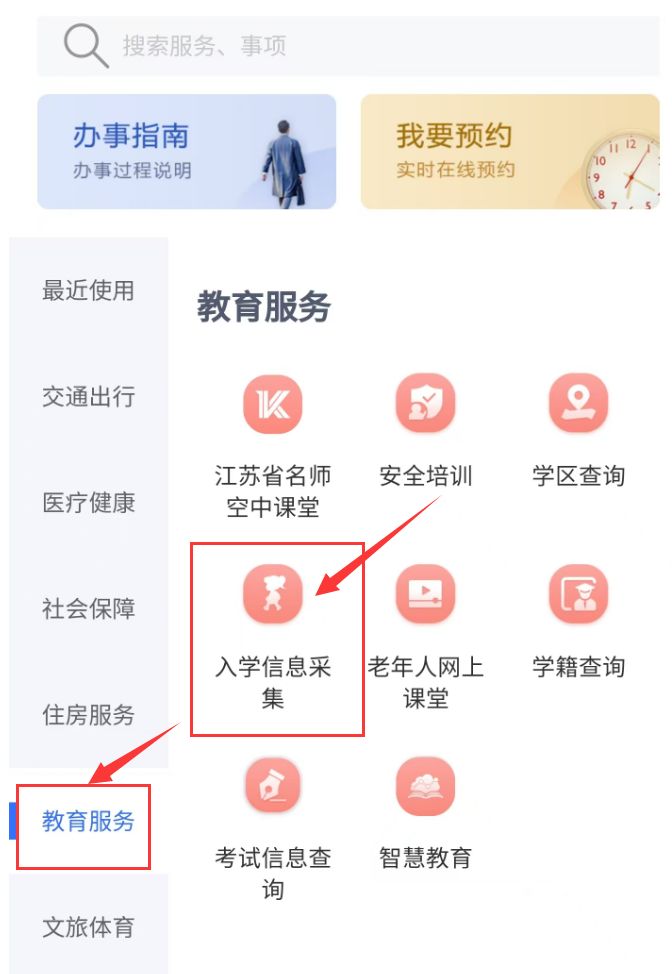Switch to the 文旅体育 category
Image resolution: width=672 pixels, height=974 pixels.
coord(88,927)
